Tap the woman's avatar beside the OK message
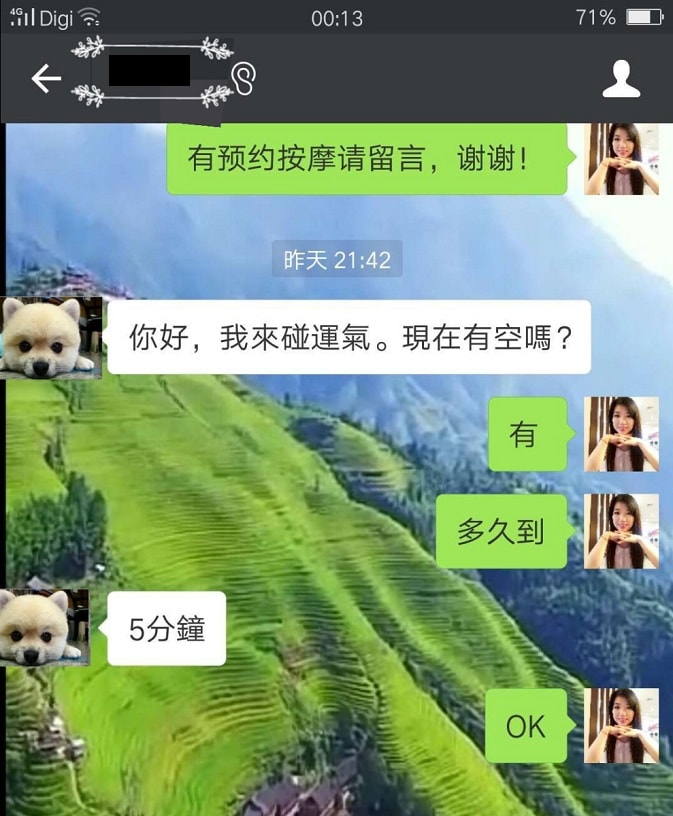Image resolution: width=673 pixels, height=816 pixels. coord(621,725)
